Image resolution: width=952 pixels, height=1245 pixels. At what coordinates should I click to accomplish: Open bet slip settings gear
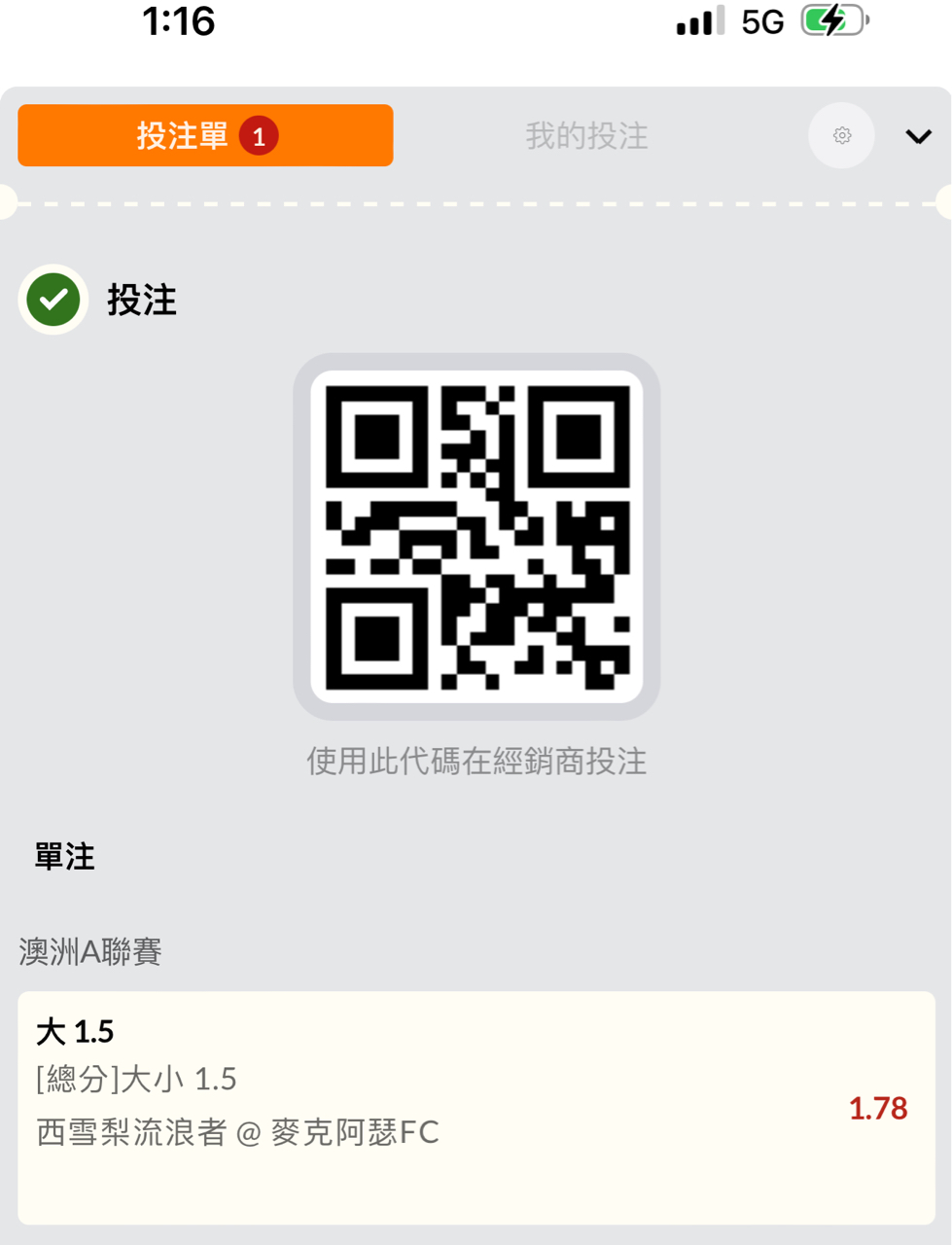point(842,136)
